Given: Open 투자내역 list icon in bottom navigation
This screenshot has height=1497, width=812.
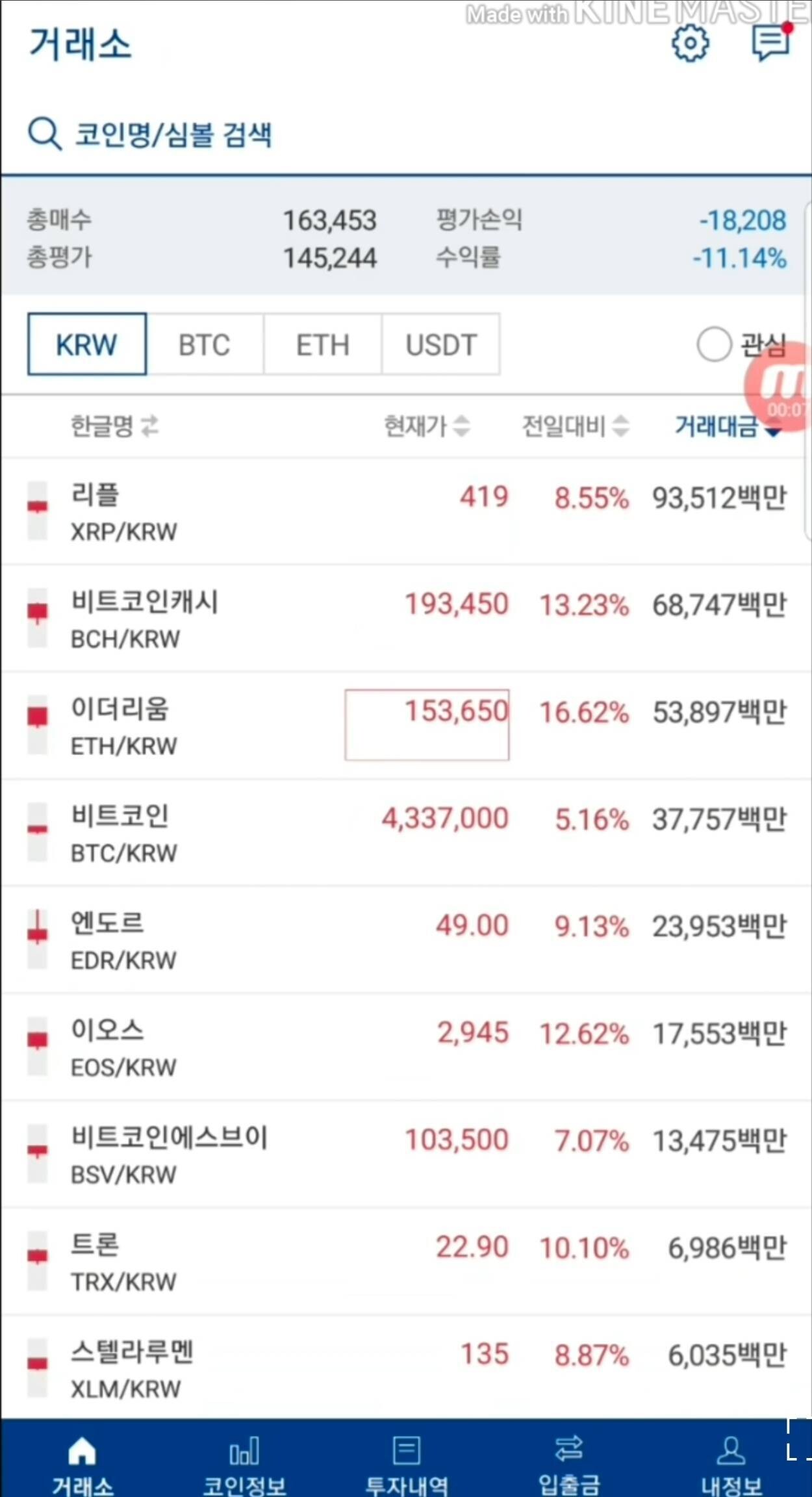Looking at the screenshot, I should pyautogui.click(x=405, y=1455).
